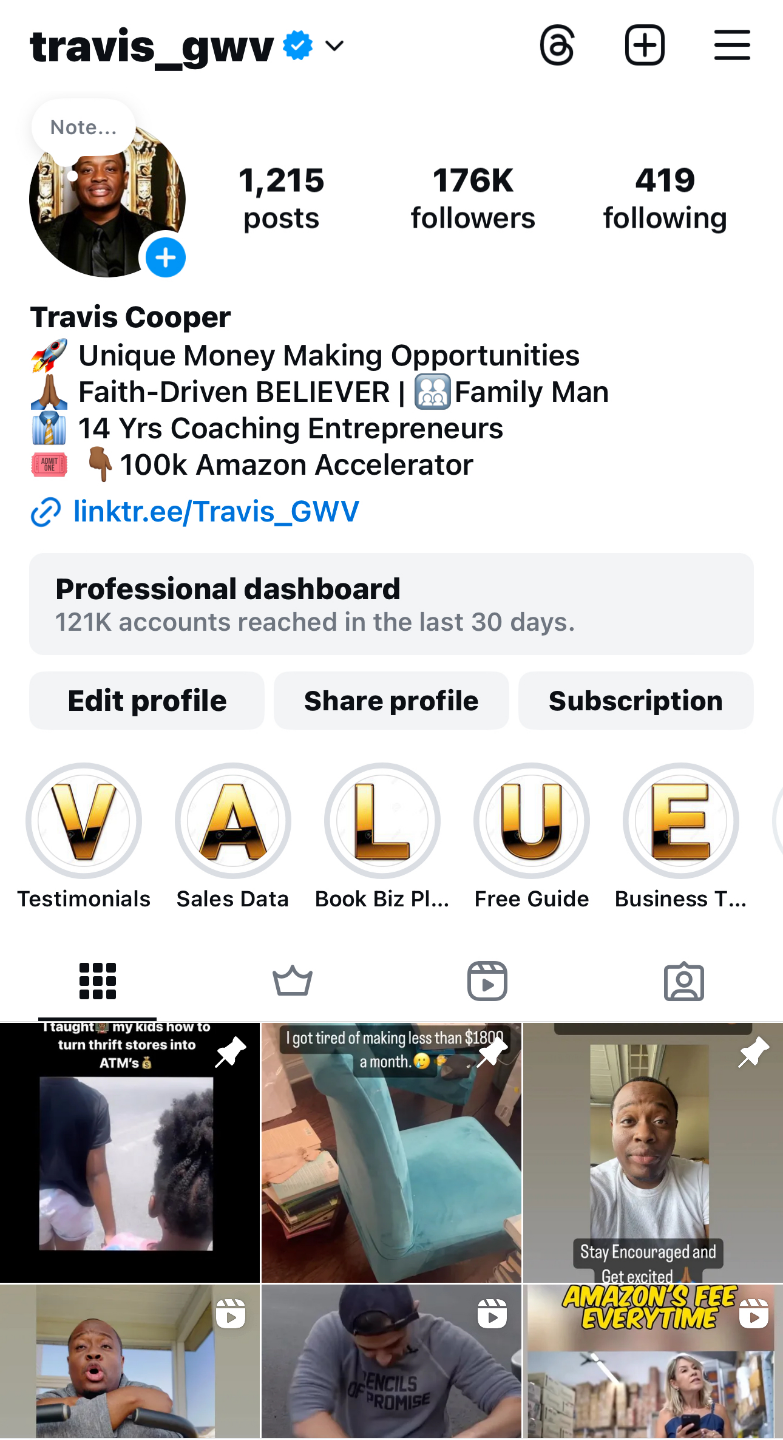Switch to the Reels tab
The image size is (783, 1440).
[x=487, y=982]
